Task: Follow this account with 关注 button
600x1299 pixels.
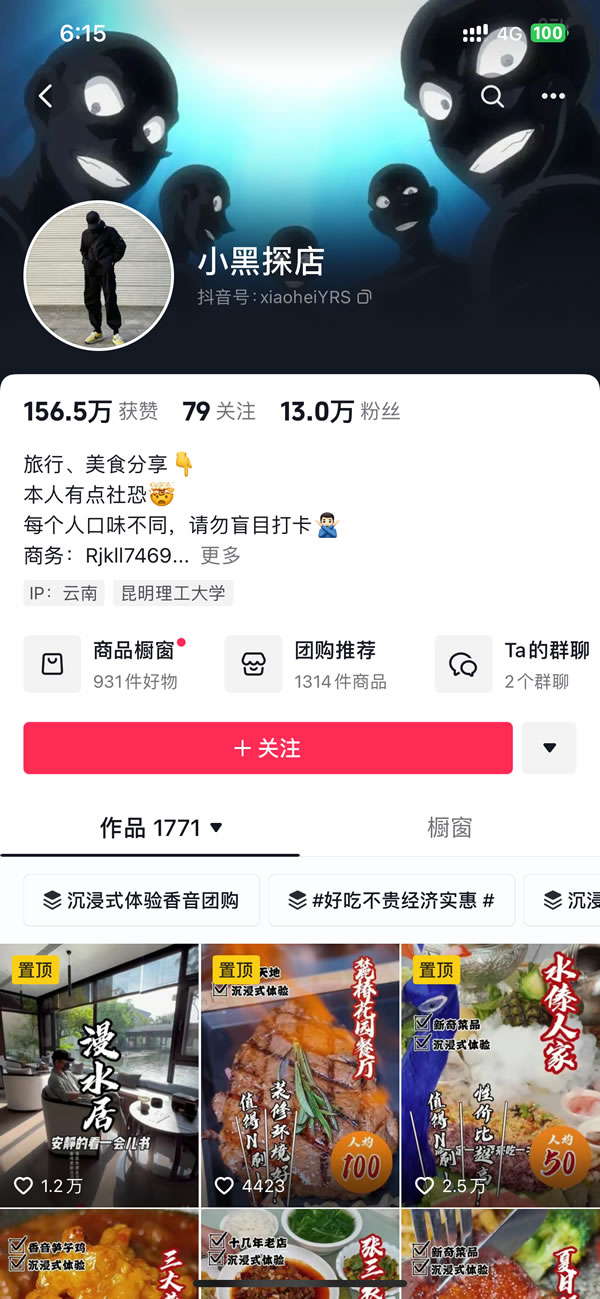Action: pos(267,748)
